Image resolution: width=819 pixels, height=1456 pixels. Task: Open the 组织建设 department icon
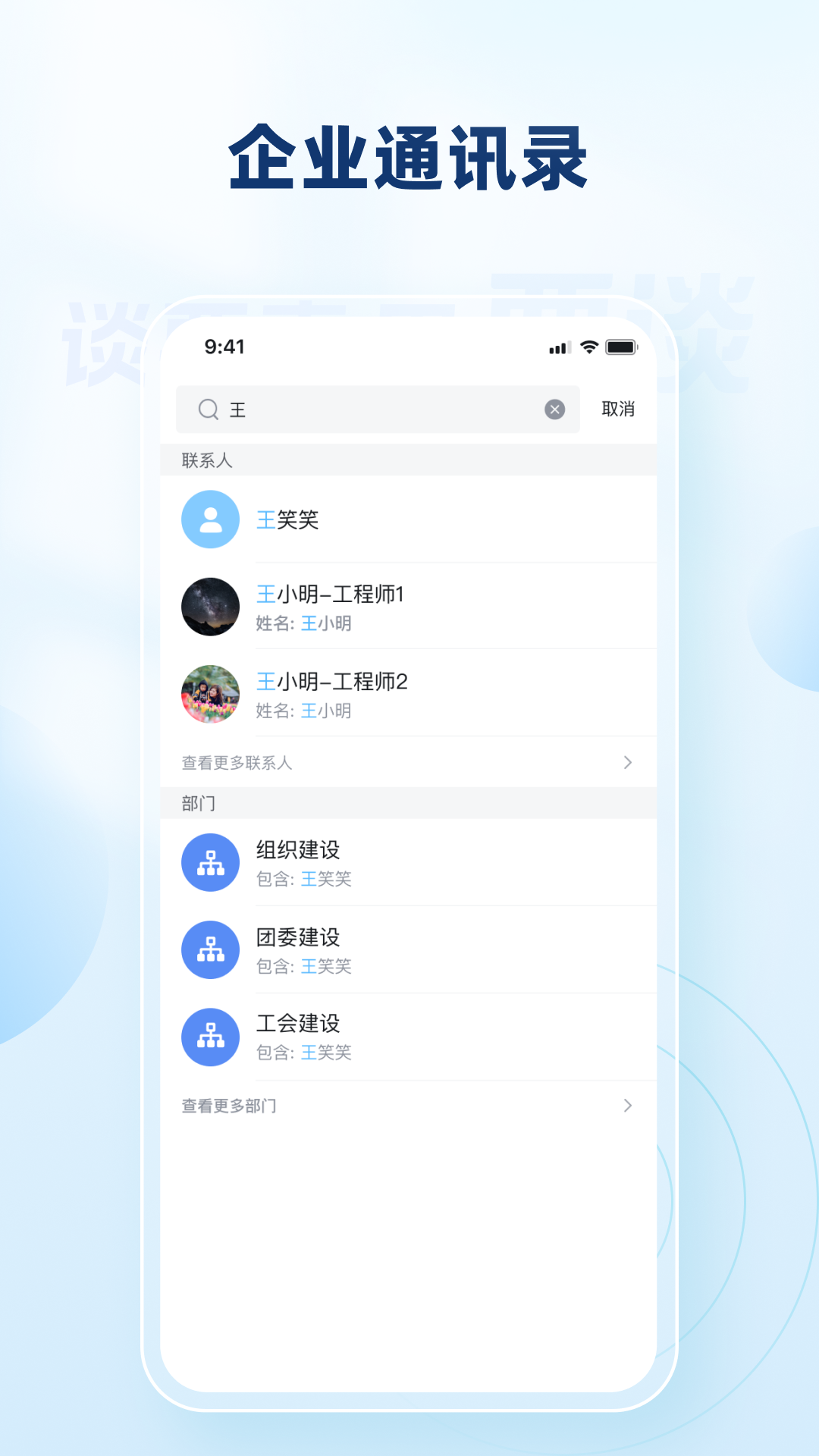tap(210, 862)
